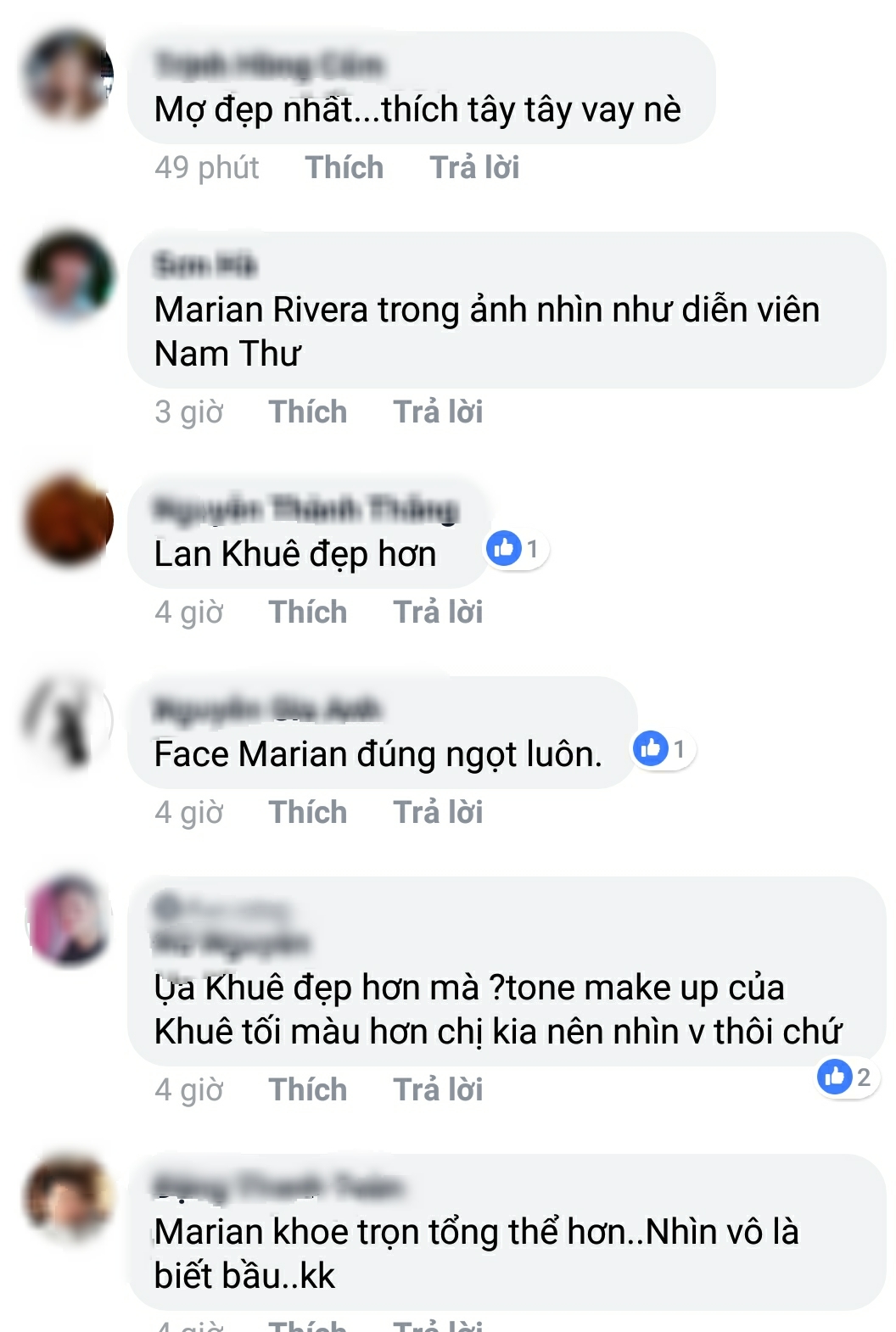Open the 2 reactions on tone make up comment

click(846, 1077)
